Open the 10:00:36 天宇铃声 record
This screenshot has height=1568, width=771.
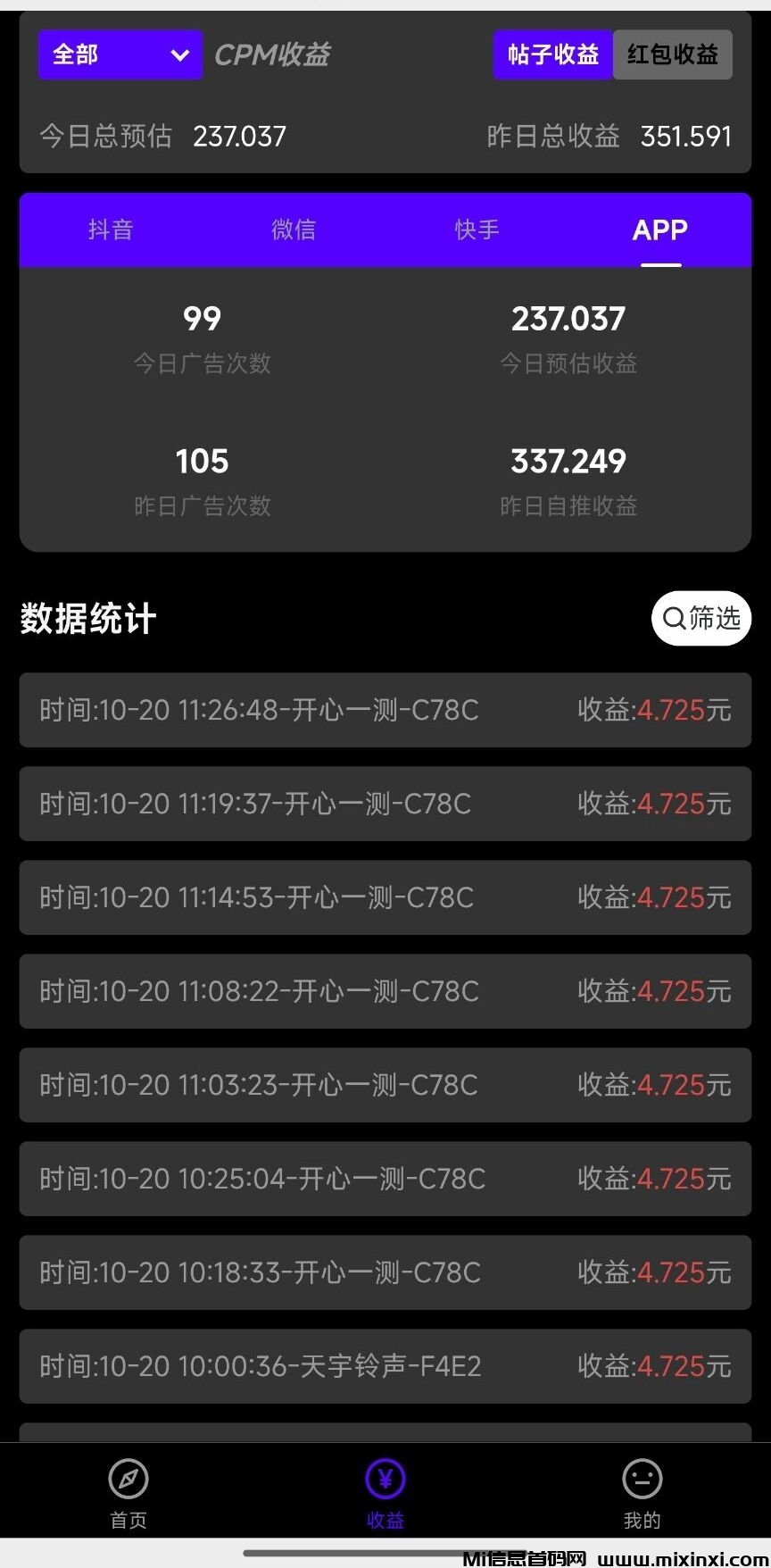pyautogui.click(x=385, y=1366)
